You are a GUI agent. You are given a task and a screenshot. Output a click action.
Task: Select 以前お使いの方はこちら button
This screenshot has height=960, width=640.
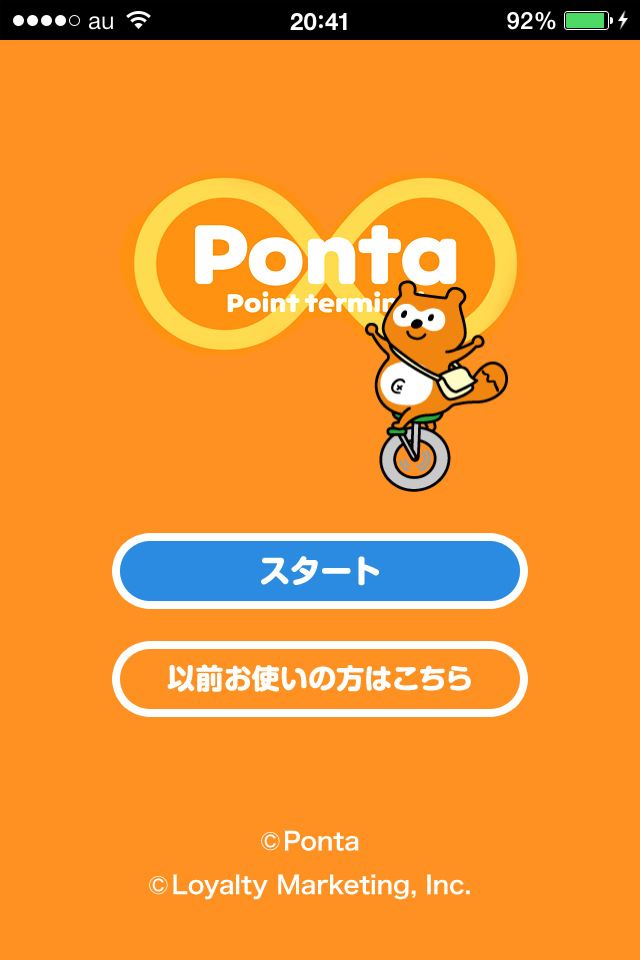pos(320,679)
